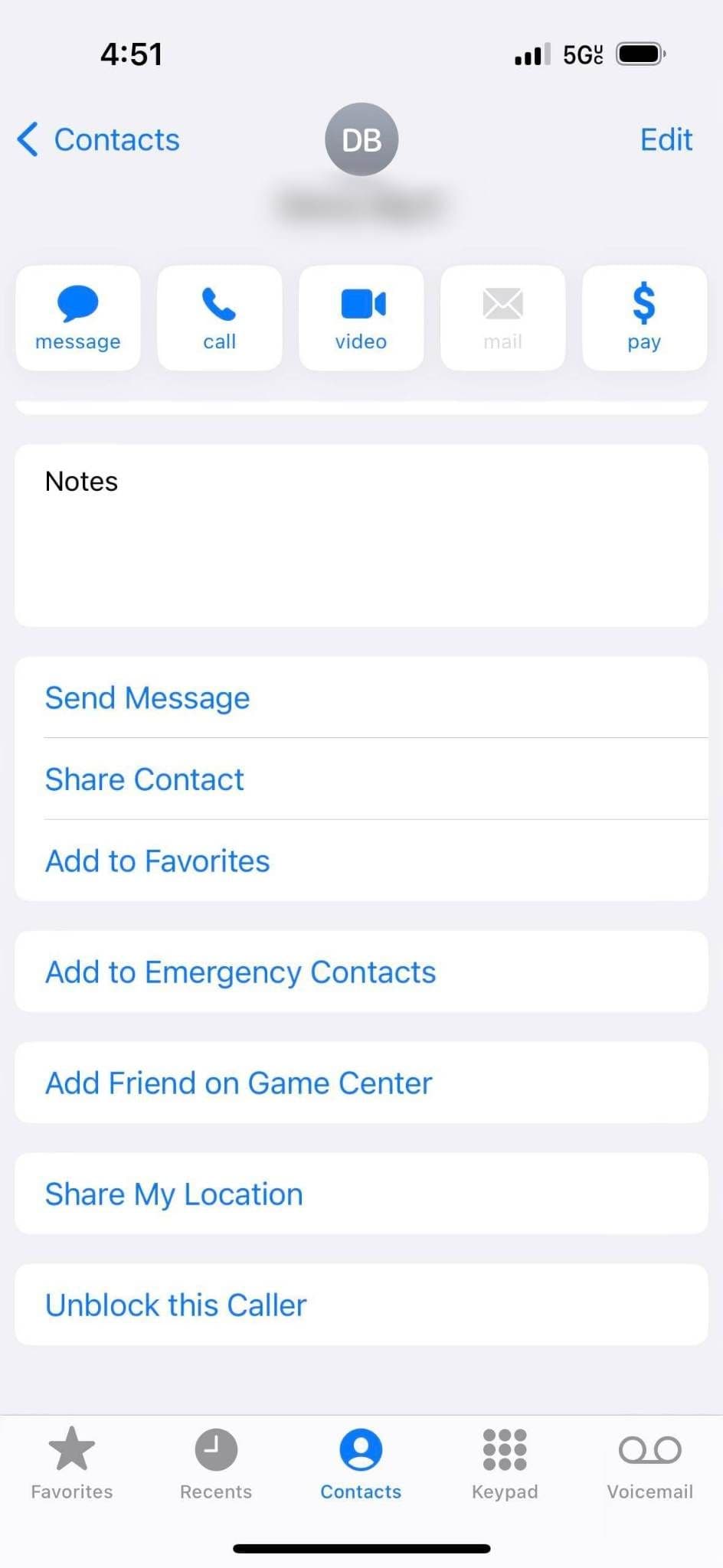The width and height of the screenshot is (723, 1568).
Task: Add Friend on Game Center
Action: [x=239, y=1083]
